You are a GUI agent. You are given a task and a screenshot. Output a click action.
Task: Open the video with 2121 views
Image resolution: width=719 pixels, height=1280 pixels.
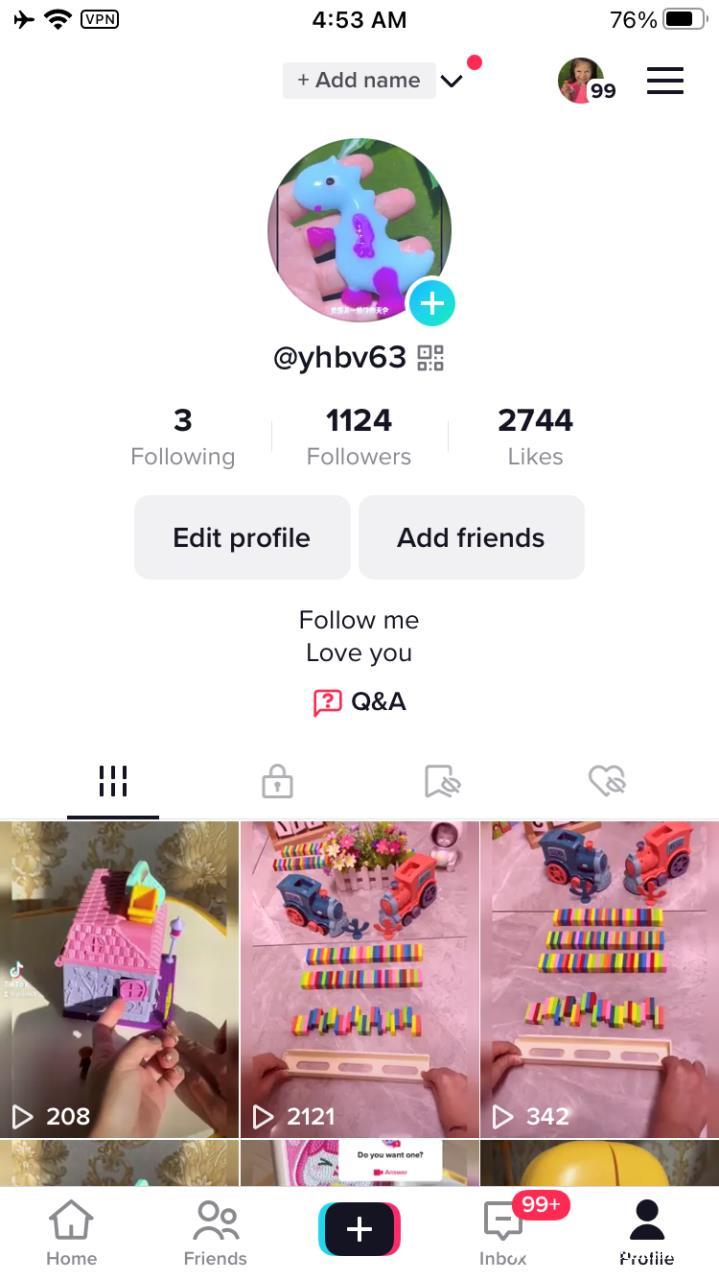pos(359,978)
